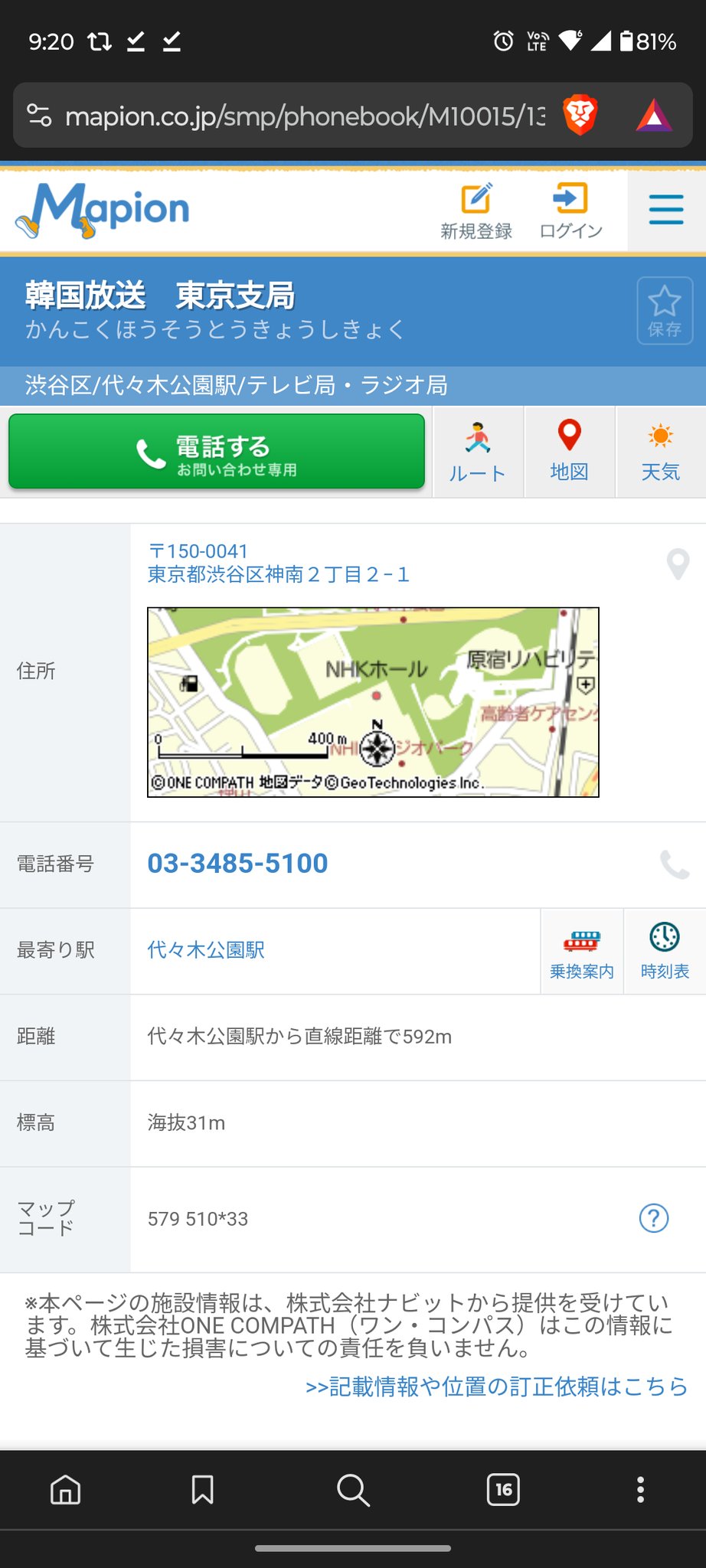This screenshot has height=1568, width=706.
Task: Open the ログイン login page
Action: tap(570, 211)
